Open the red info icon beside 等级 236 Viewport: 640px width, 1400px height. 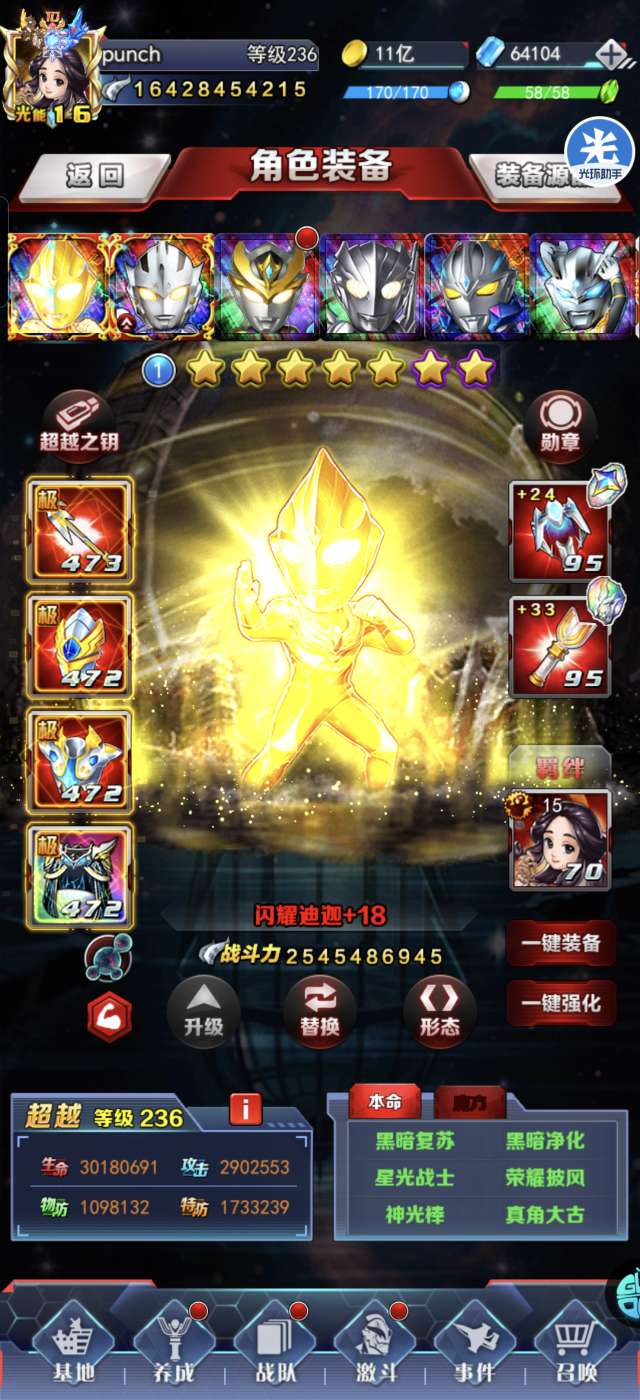point(245,1109)
